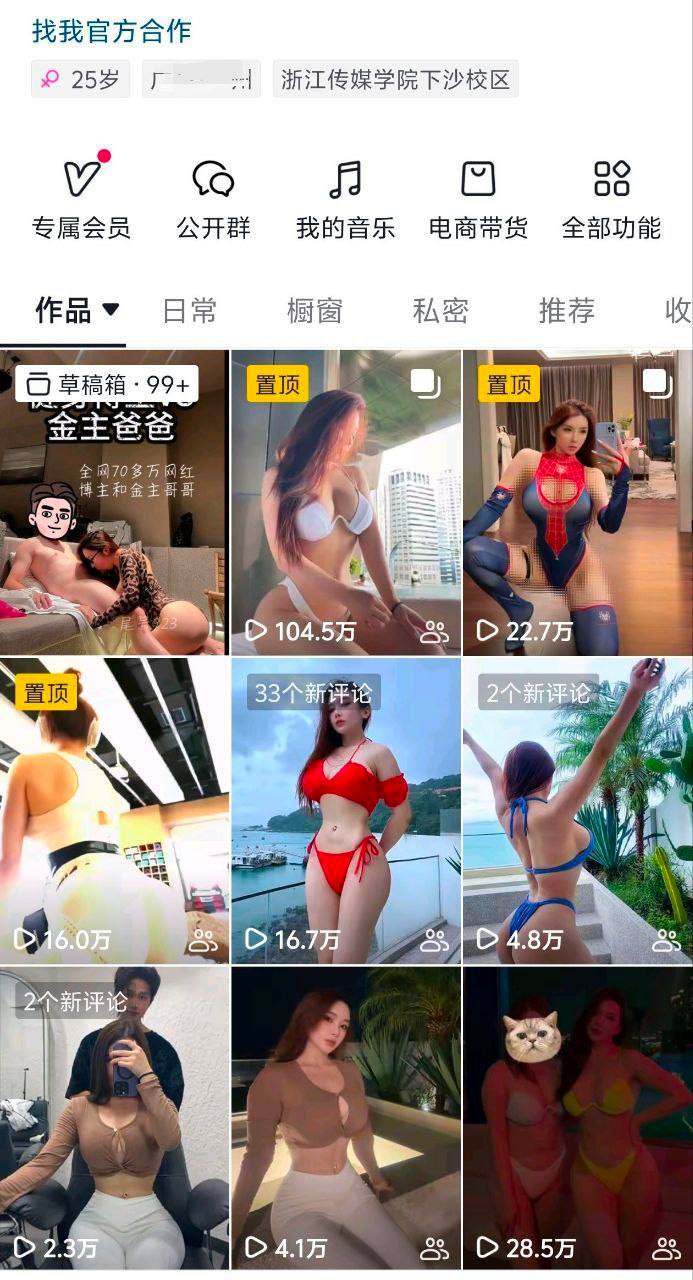Switch to the 私密 tab
The image size is (693, 1280).
440,311
